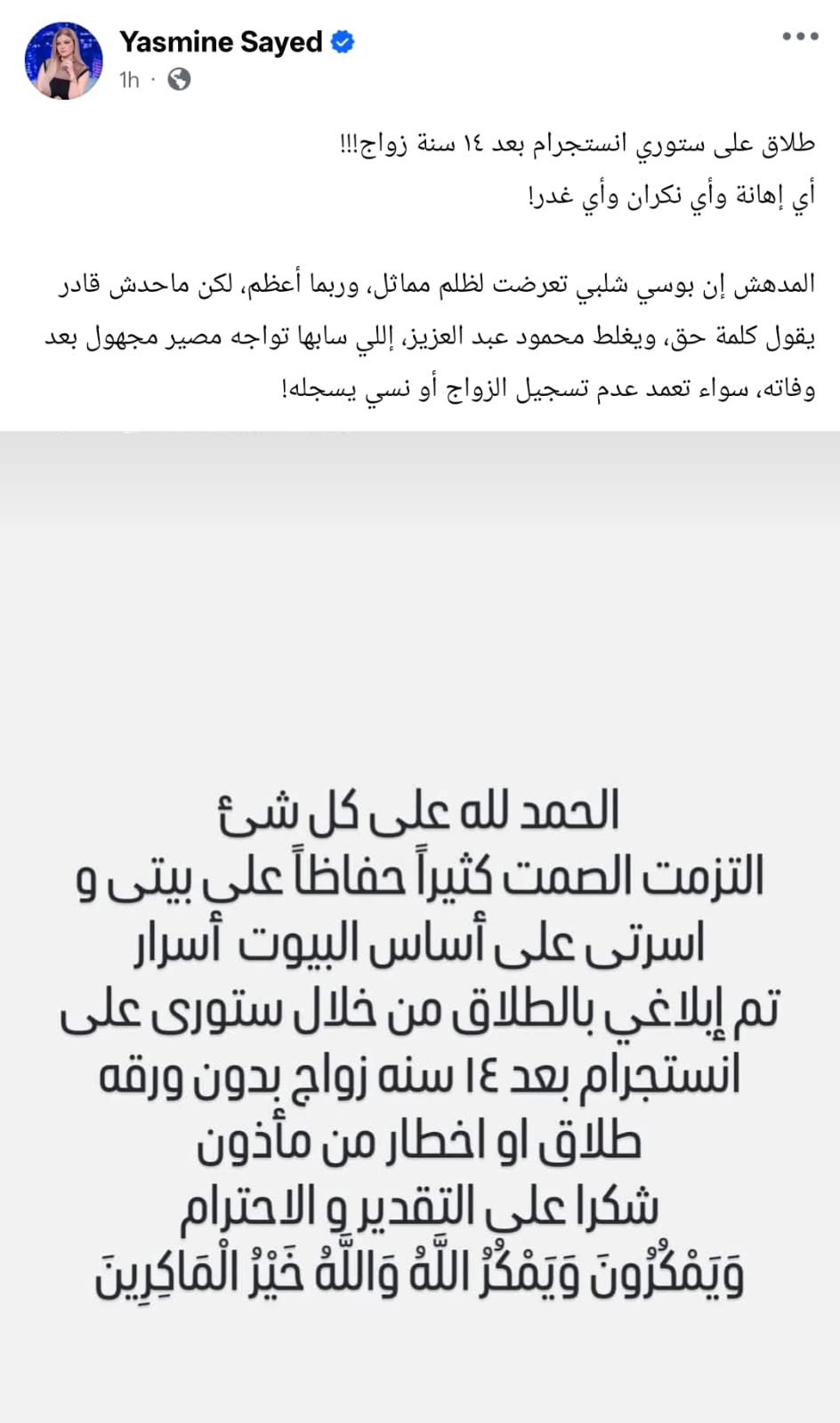Tap the public audience globe icon
The width and height of the screenshot is (840, 1423).
click(179, 80)
